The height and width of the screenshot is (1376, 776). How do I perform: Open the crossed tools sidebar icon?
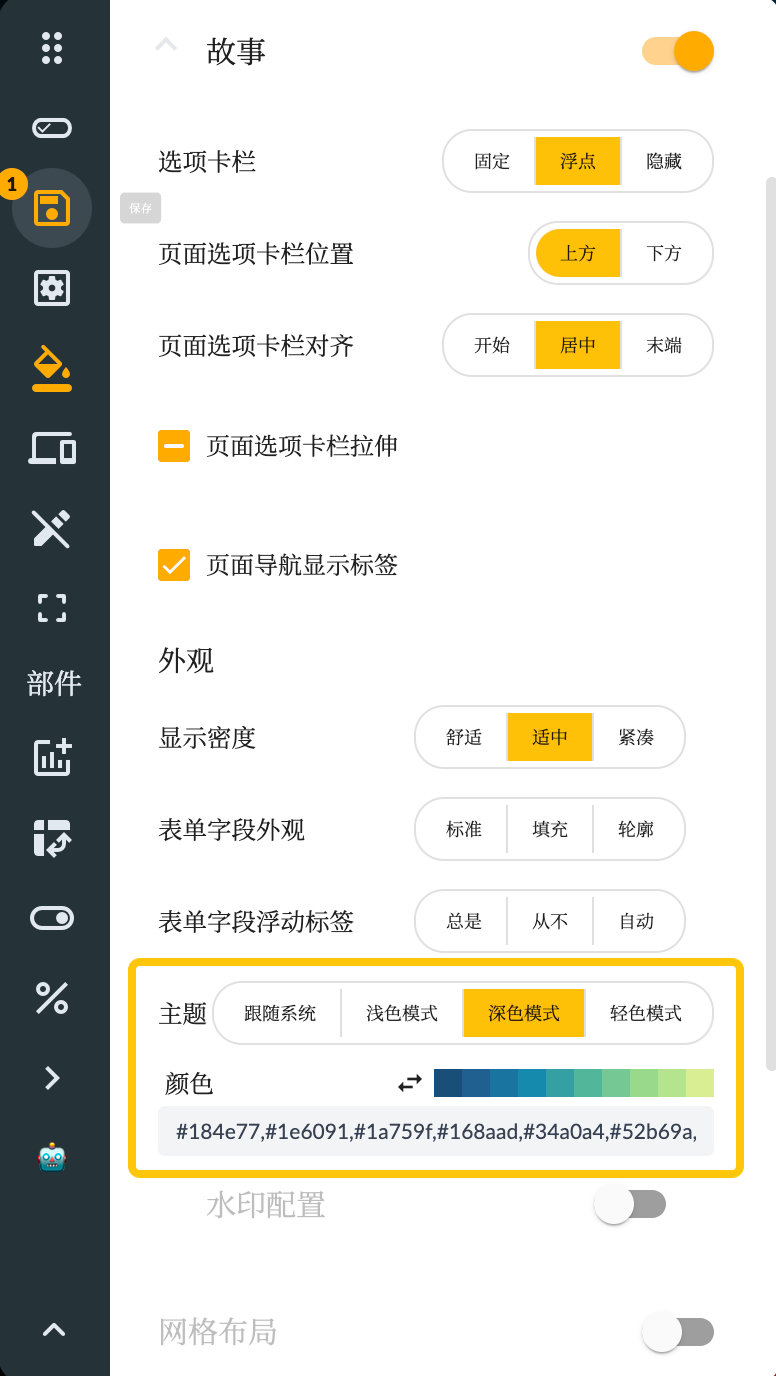coord(52,528)
